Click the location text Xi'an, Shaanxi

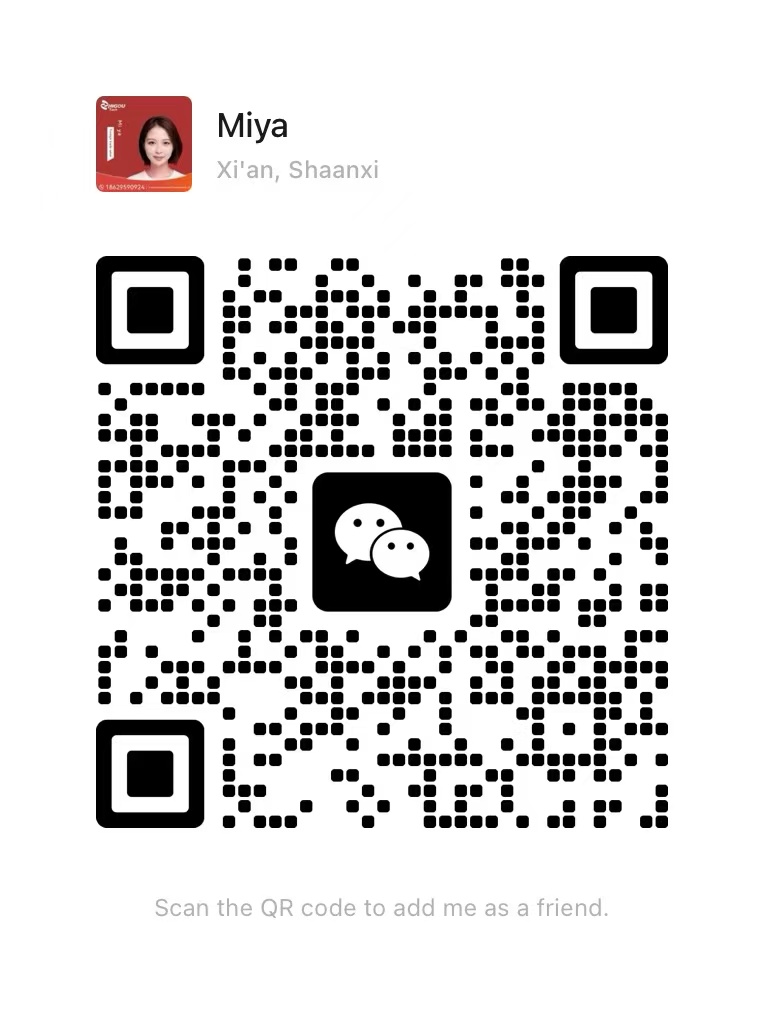click(x=297, y=170)
